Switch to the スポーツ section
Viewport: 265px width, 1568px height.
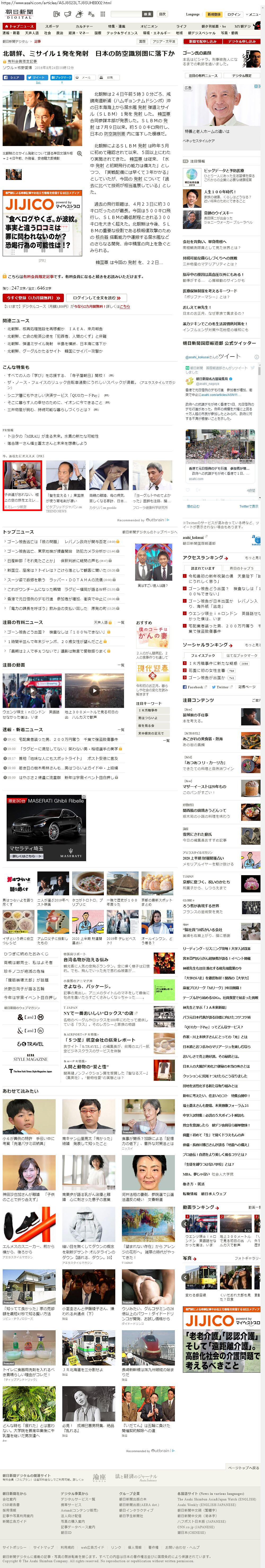click(52, 26)
